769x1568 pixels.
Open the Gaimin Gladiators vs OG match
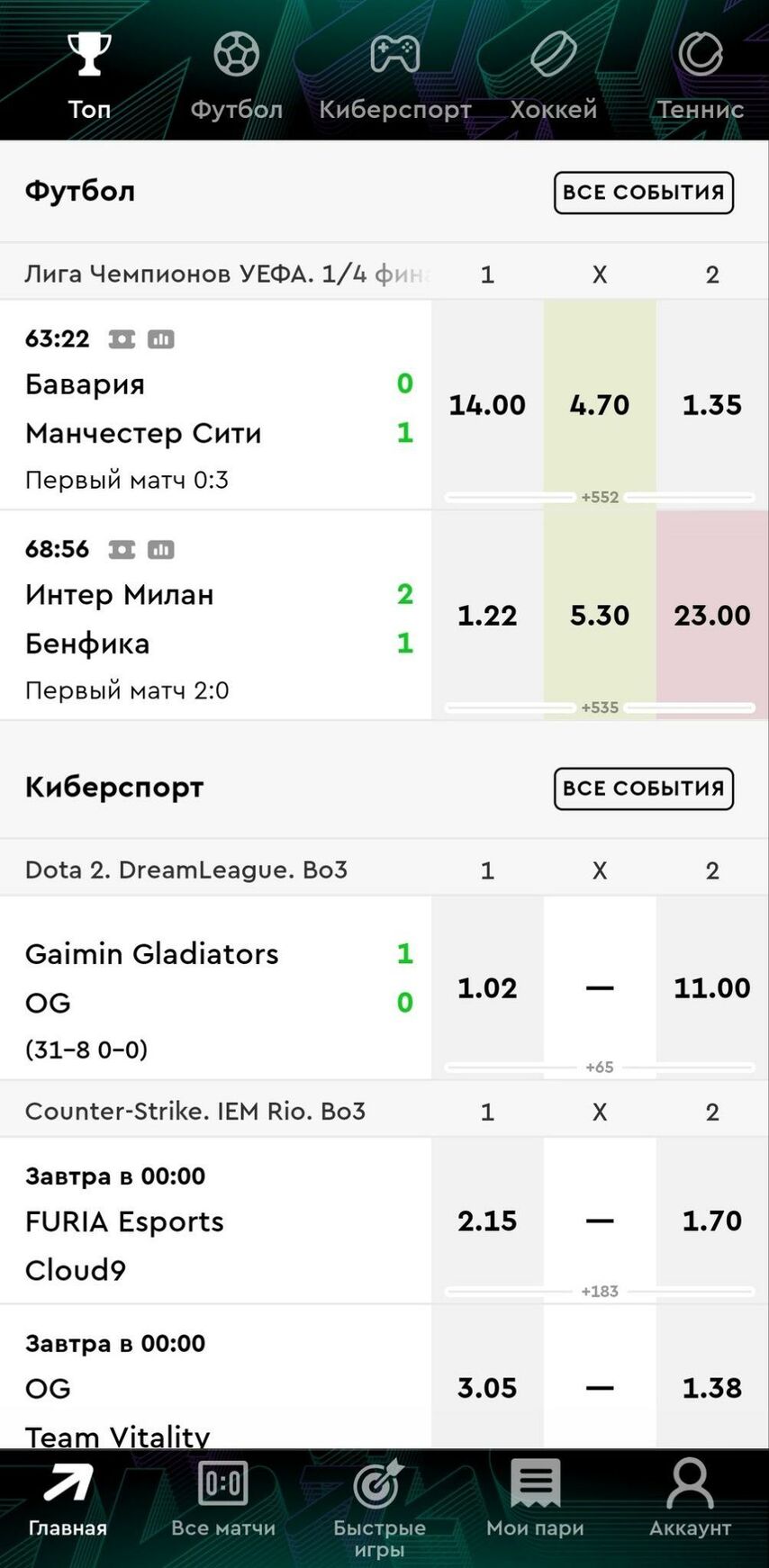point(216,988)
